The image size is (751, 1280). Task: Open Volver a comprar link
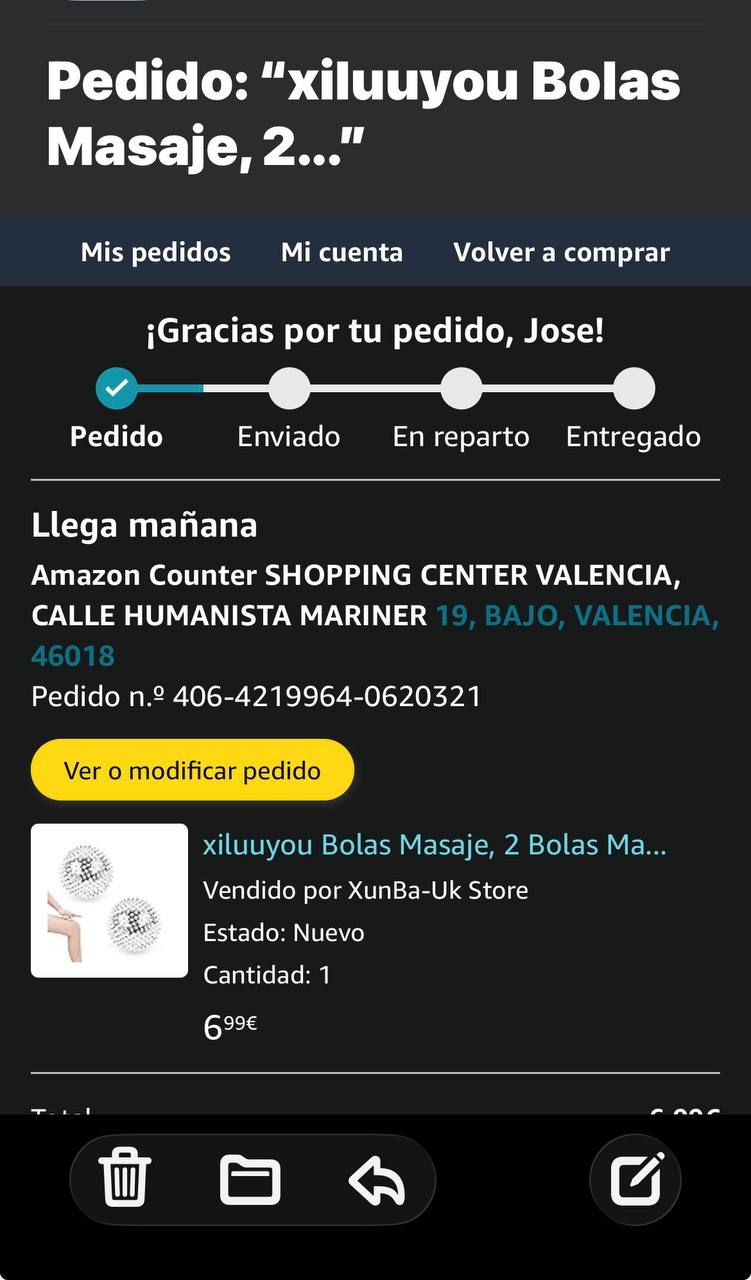[x=561, y=252]
